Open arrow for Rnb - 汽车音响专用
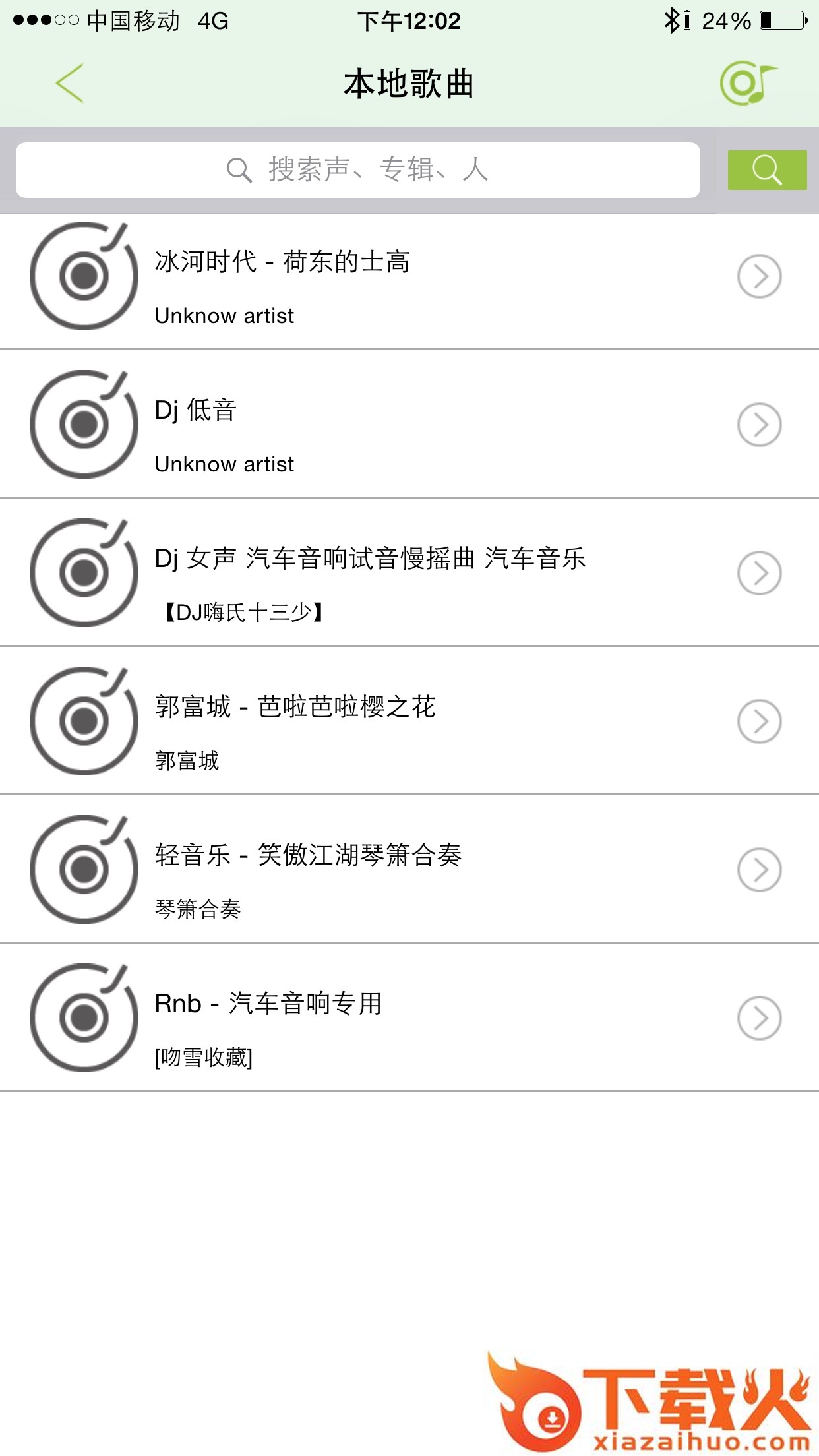The image size is (819, 1456). click(759, 1018)
